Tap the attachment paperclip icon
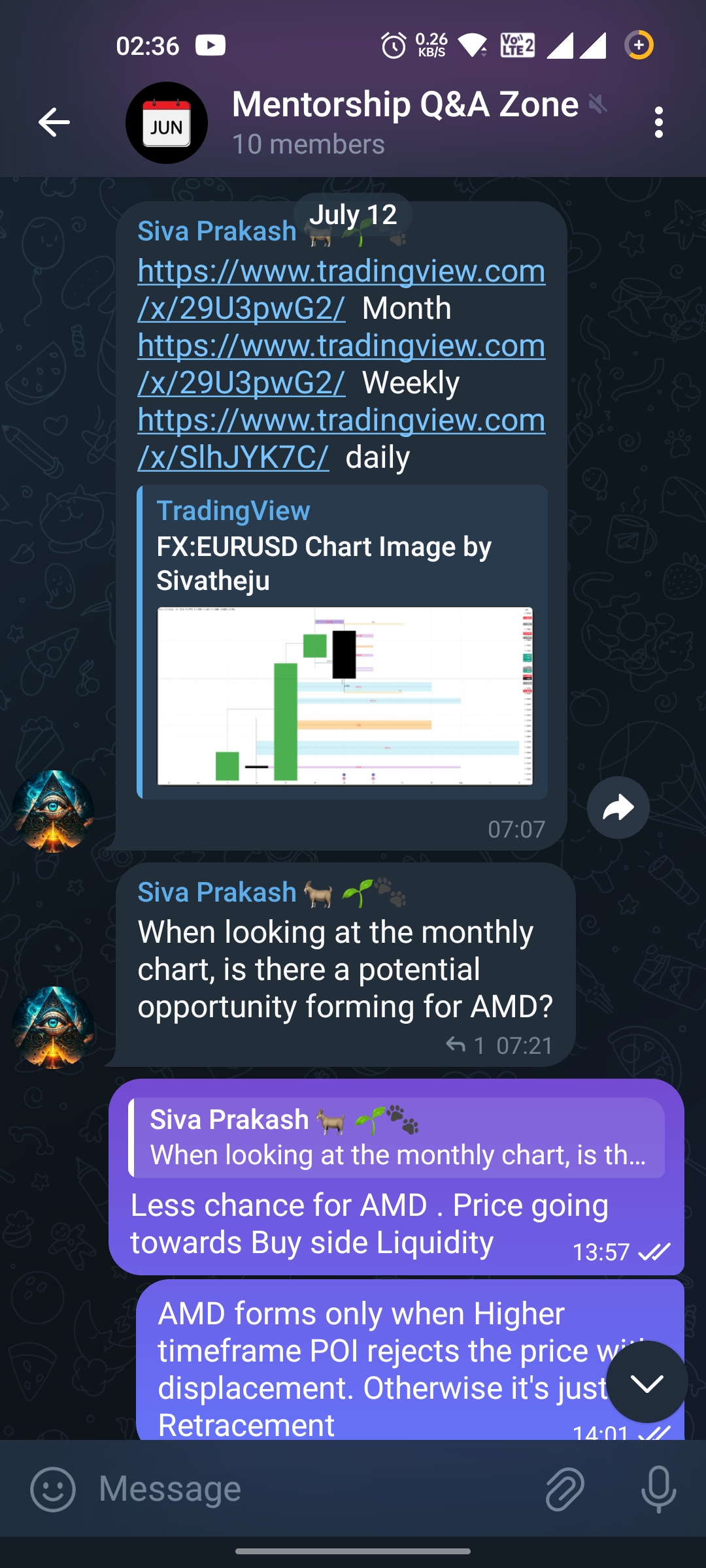Viewport: 706px width, 1568px height. pos(565,1489)
